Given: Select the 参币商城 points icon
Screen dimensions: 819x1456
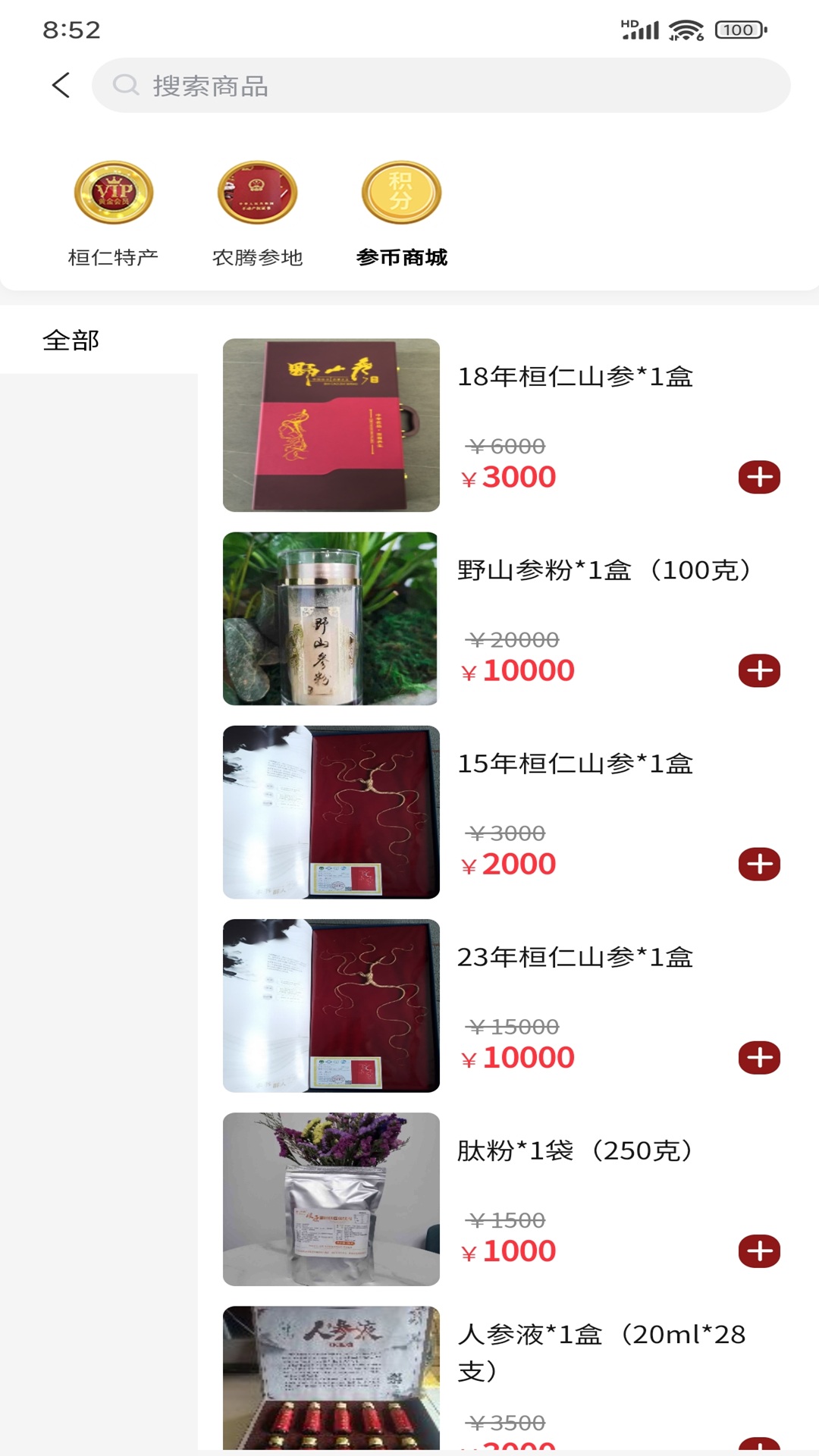Looking at the screenshot, I should [x=401, y=192].
